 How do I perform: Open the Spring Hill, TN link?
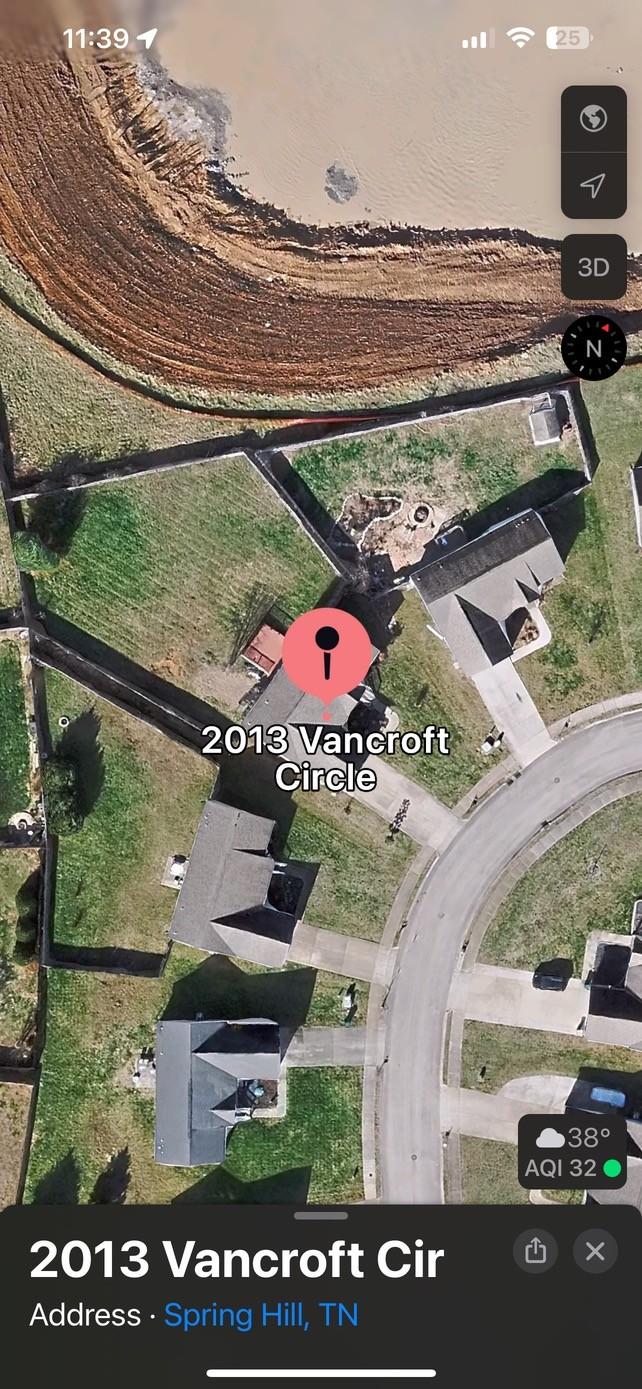(260, 1315)
